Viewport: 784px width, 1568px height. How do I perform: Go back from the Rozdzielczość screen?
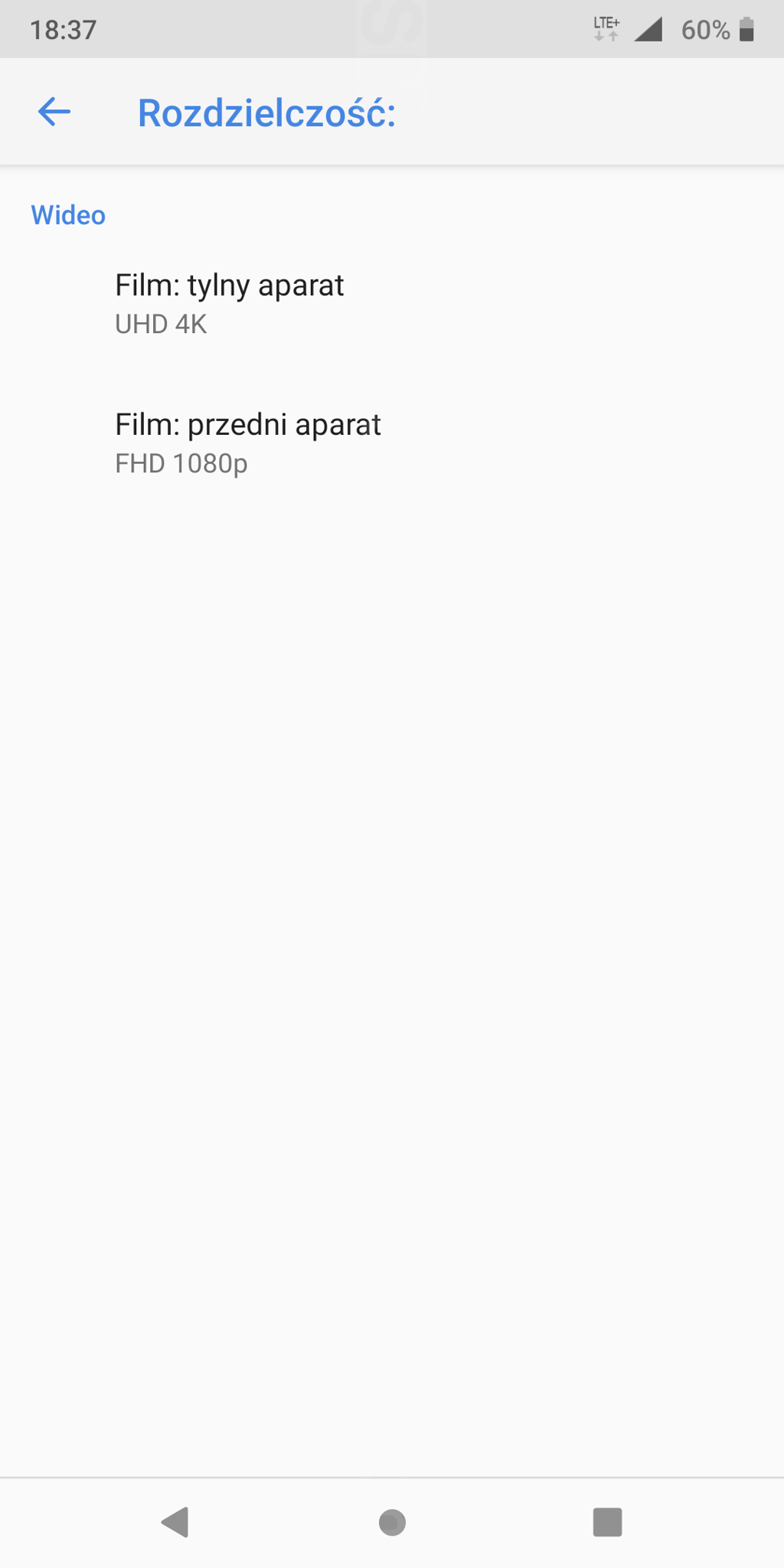[x=54, y=112]
